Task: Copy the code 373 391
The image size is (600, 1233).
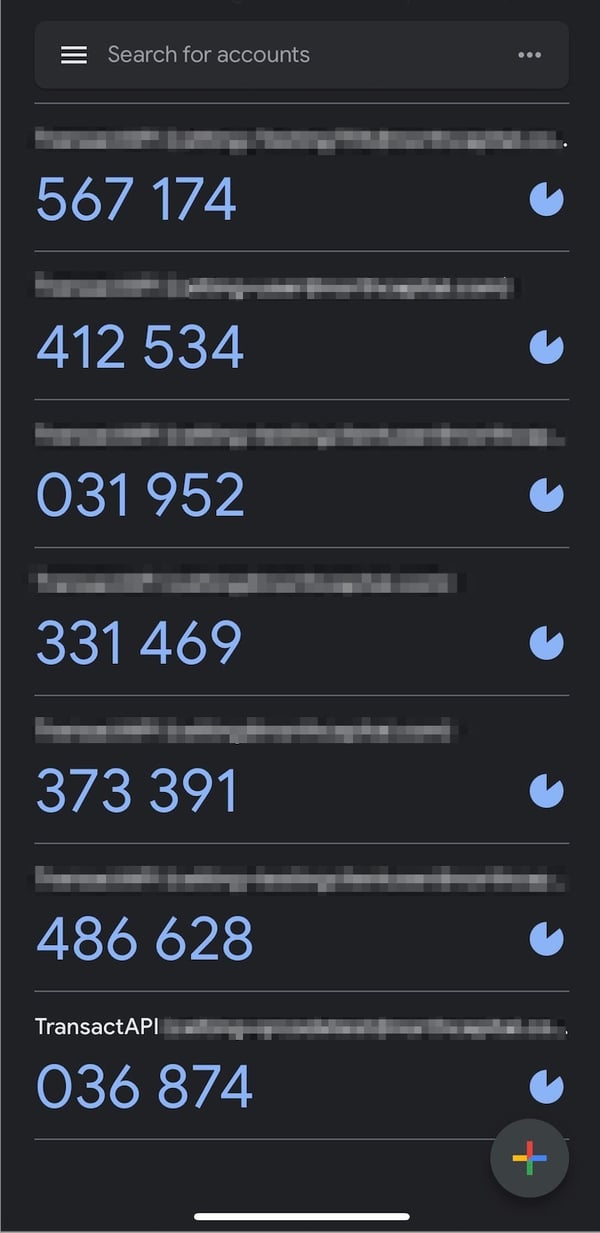Action: click(x=137, y=791)
